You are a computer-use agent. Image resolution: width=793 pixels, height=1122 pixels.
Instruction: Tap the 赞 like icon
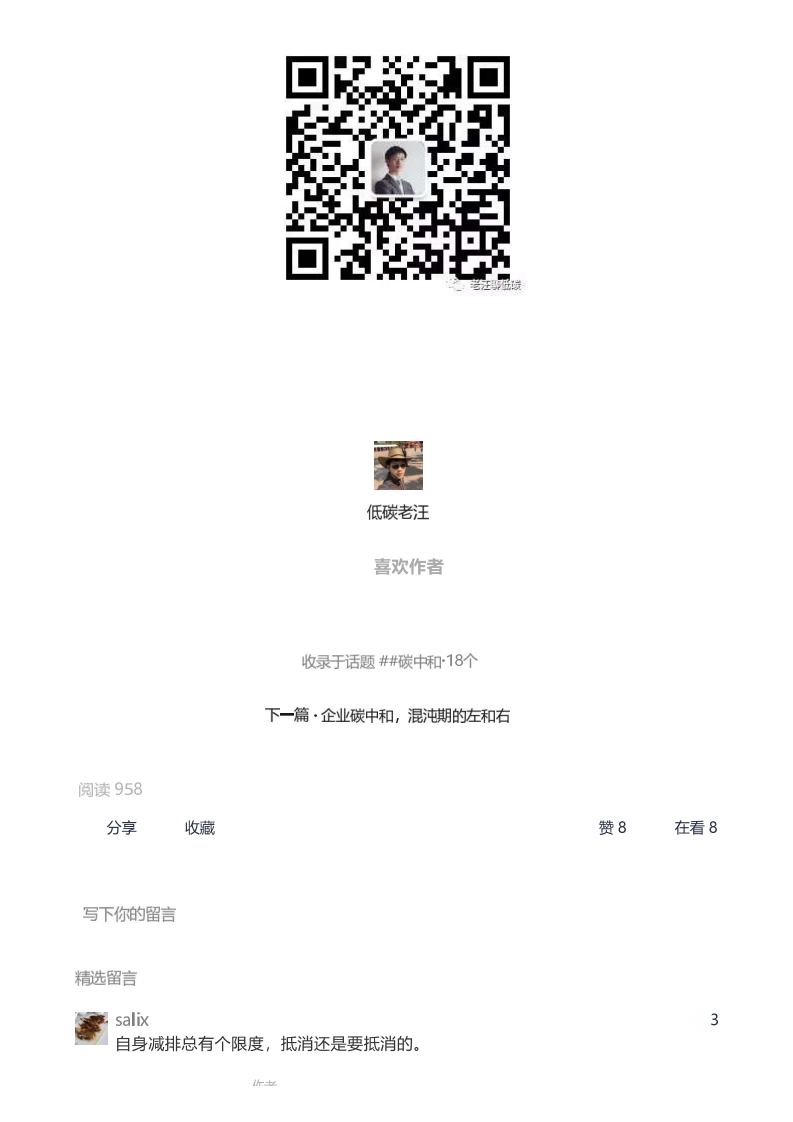click(x=605, y=827)
